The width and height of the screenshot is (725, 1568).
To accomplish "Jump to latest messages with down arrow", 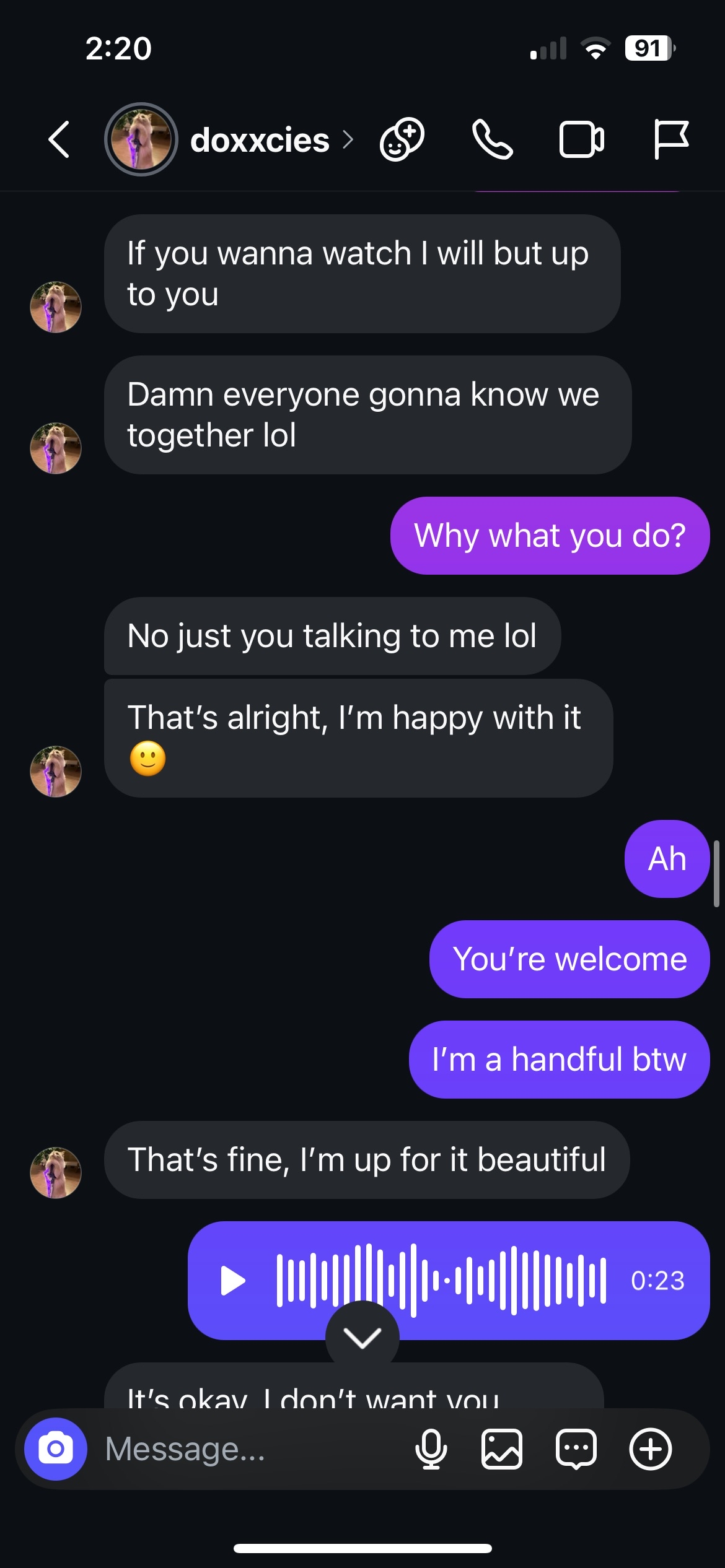I will (x=362, y=1338).
